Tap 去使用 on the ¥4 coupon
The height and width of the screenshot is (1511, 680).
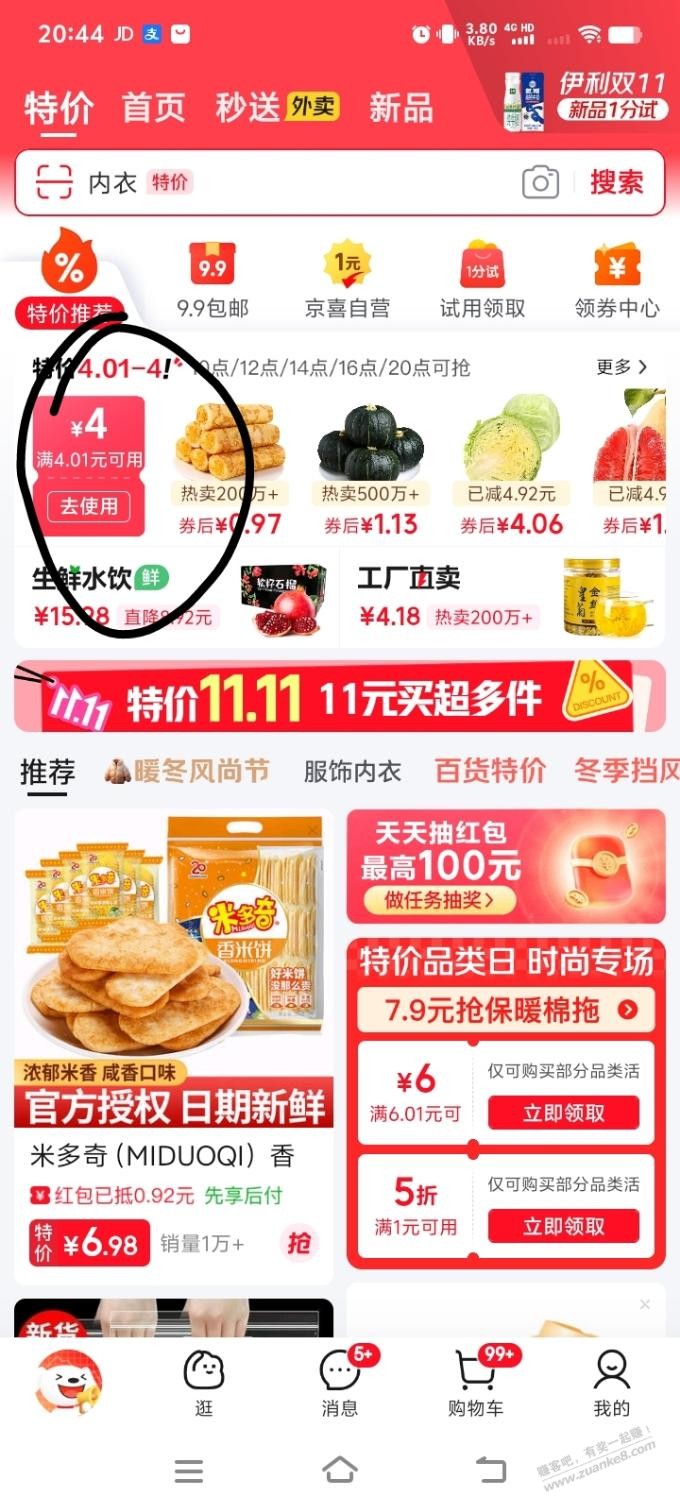pos(89,506)
